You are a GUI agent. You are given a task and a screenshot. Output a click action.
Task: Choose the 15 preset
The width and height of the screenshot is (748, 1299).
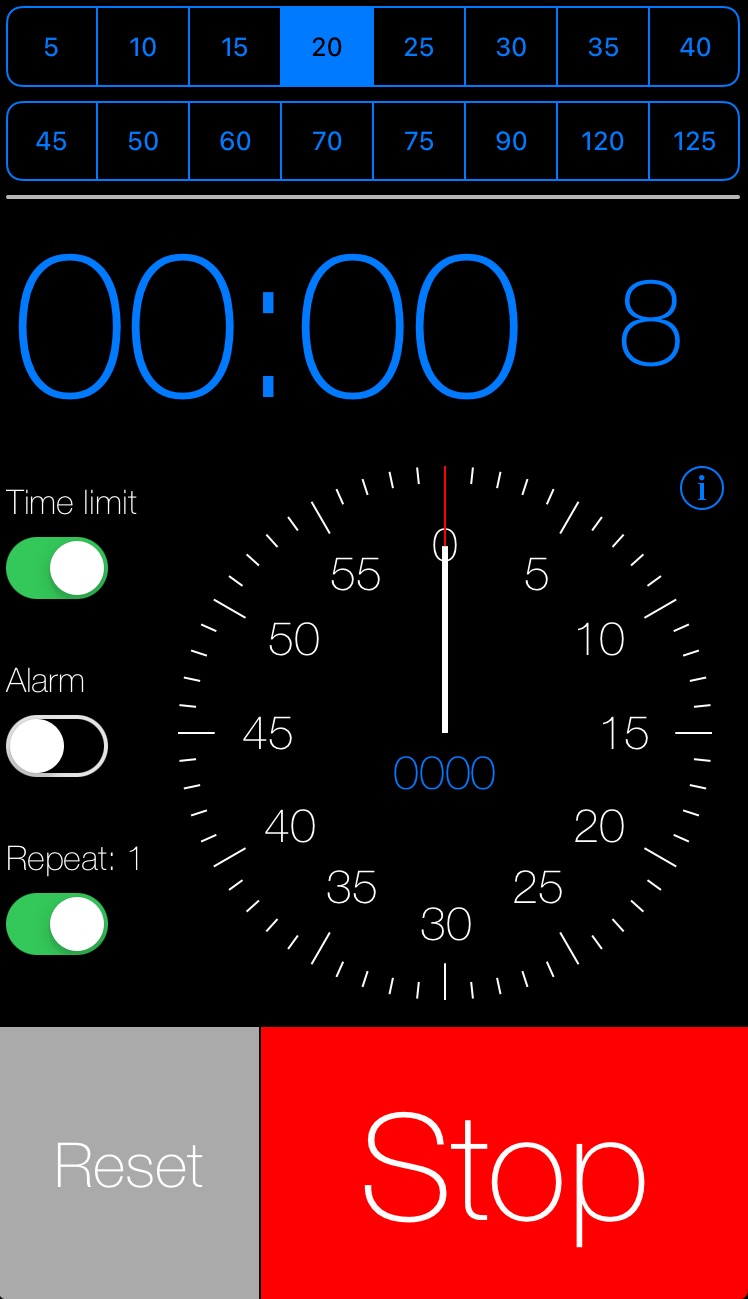pyautogui.click(x=235, y=47)
